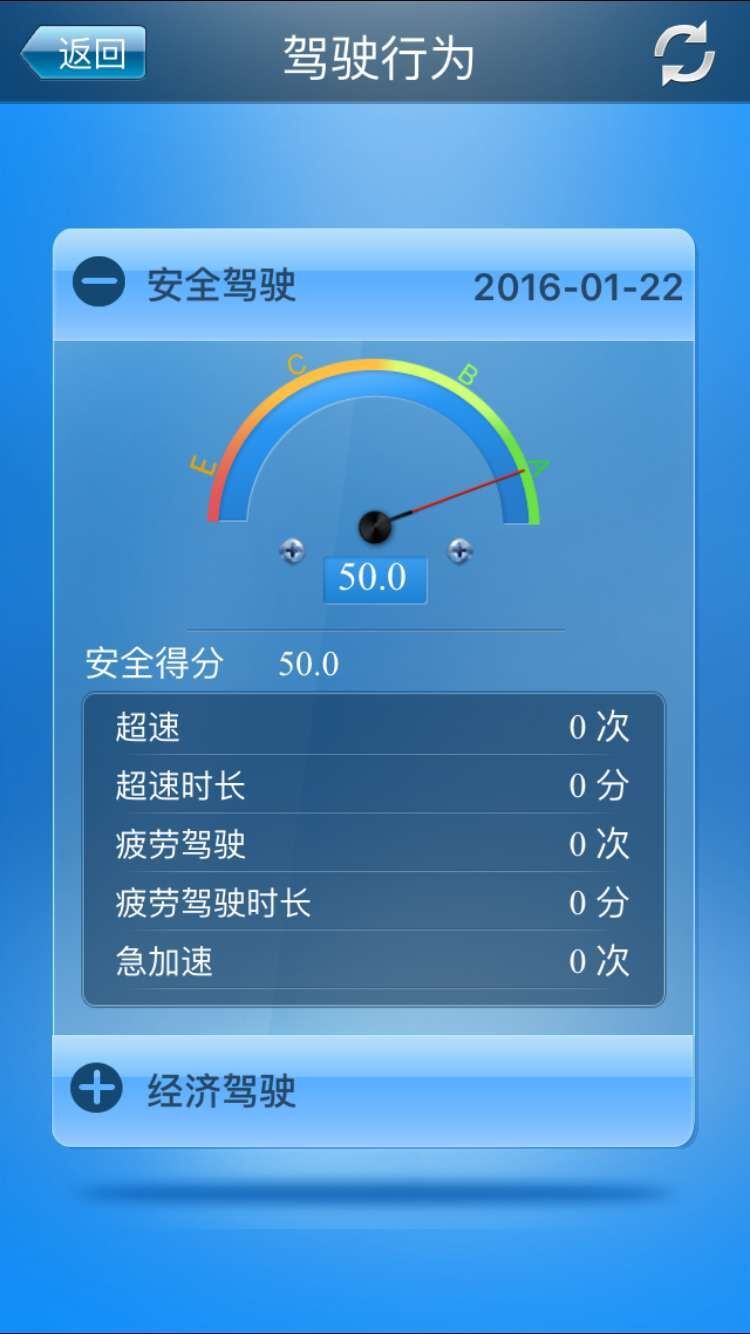
Task: Tap the black needle hub of the speedometer gauge
Action: (375, 527)
